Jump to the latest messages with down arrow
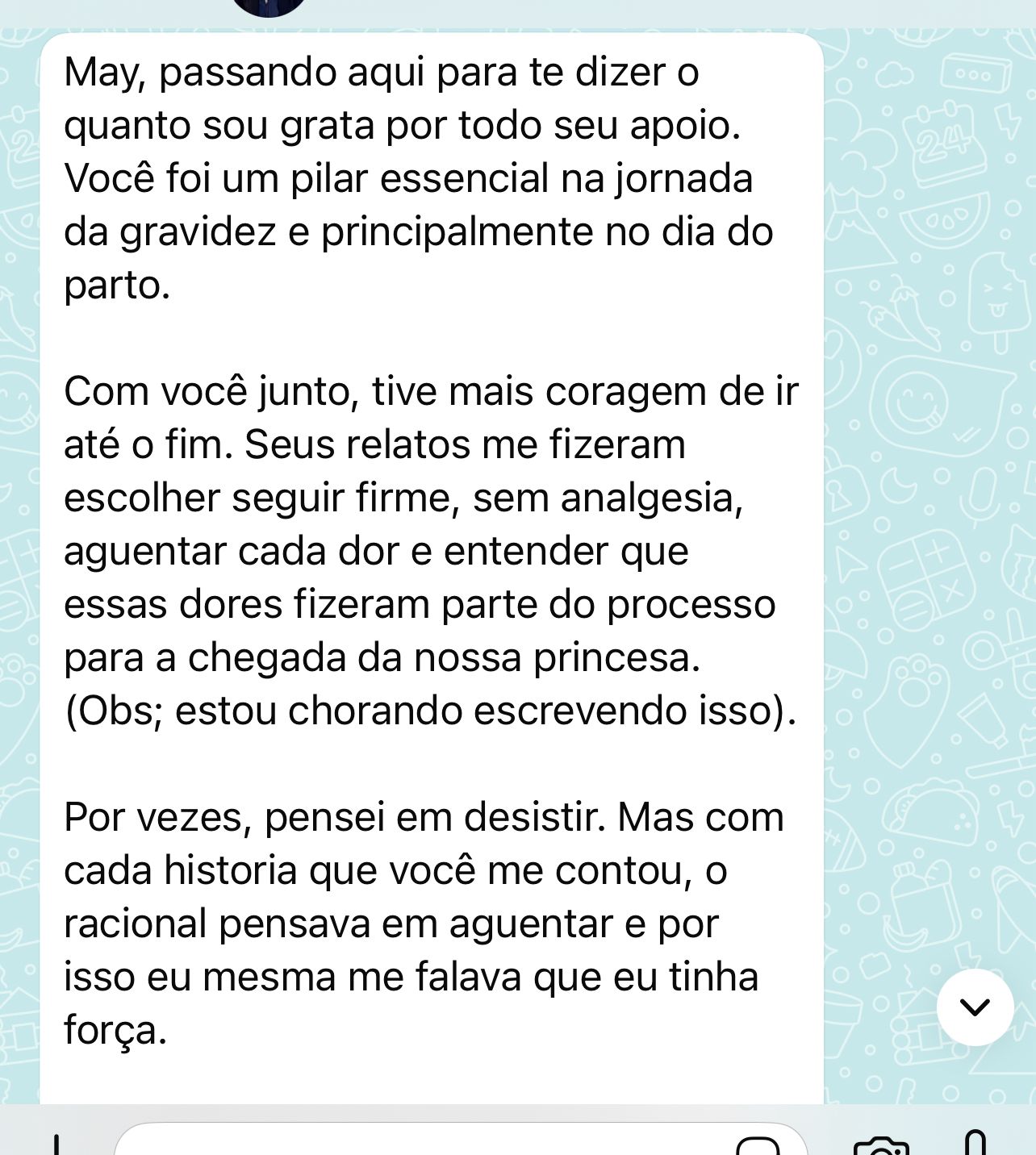The width and height of the screenshot is (1036, 1155). 975,1007
